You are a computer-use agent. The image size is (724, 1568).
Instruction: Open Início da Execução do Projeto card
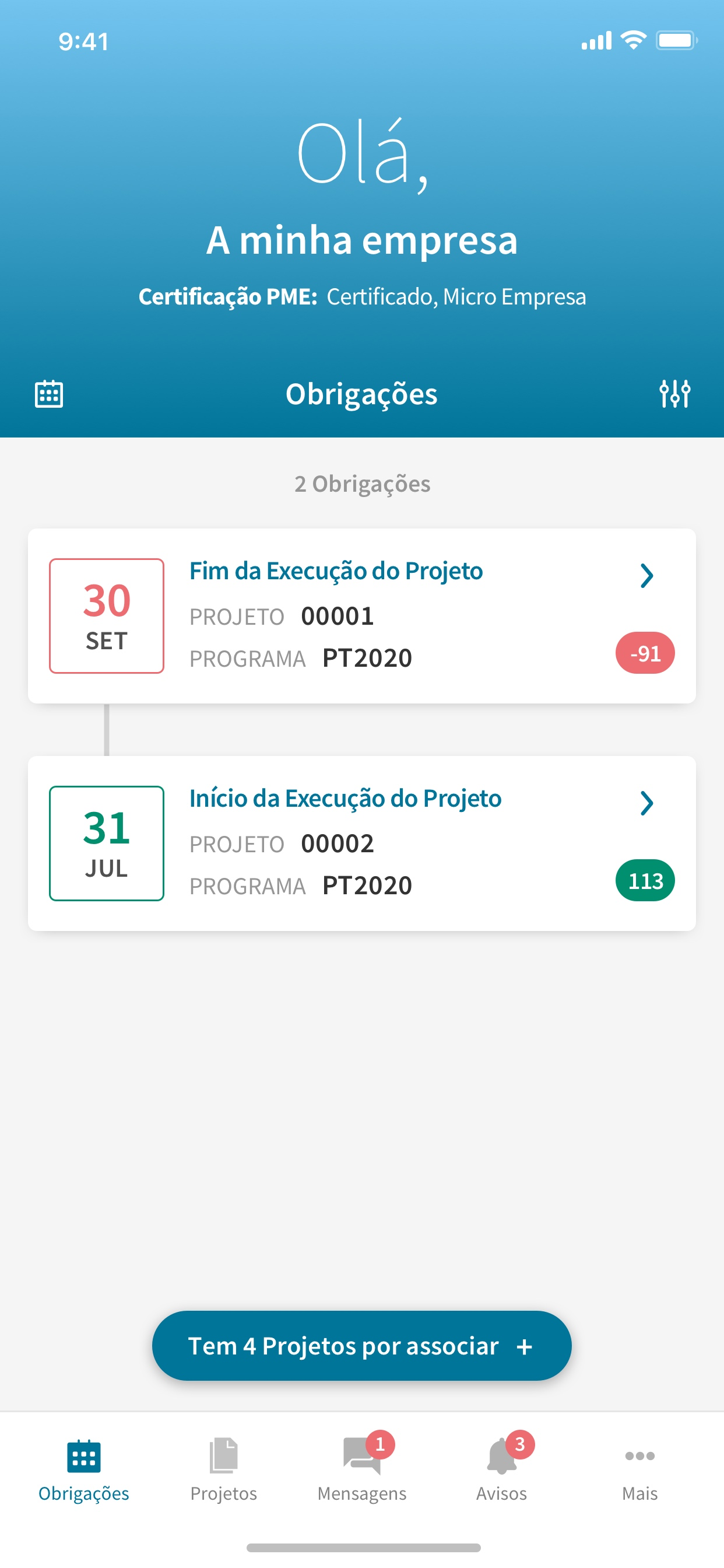click(361, 843)
